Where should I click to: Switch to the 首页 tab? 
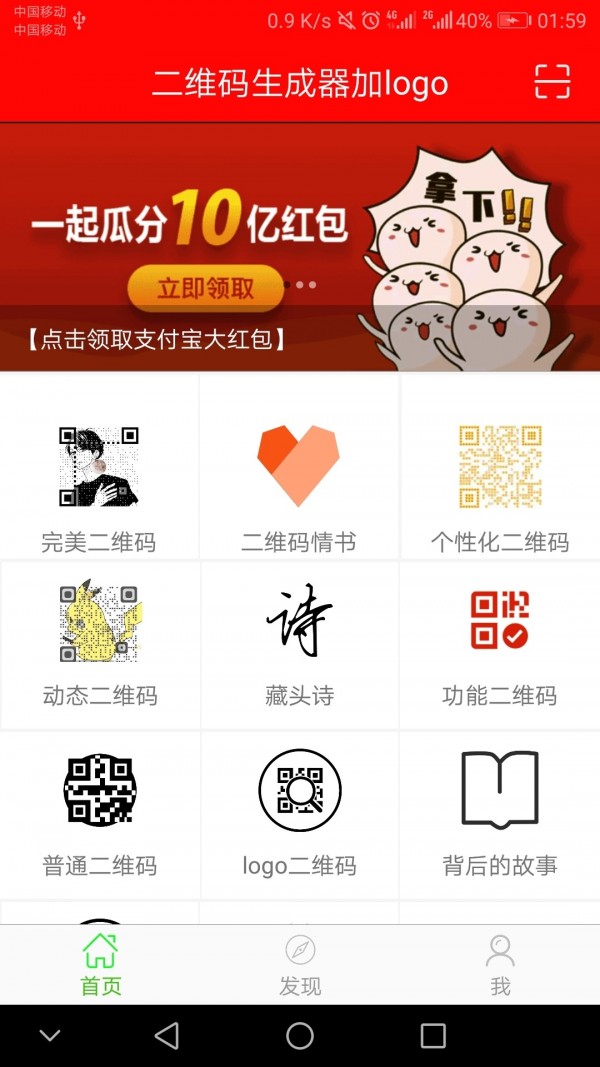click(100, 965)
